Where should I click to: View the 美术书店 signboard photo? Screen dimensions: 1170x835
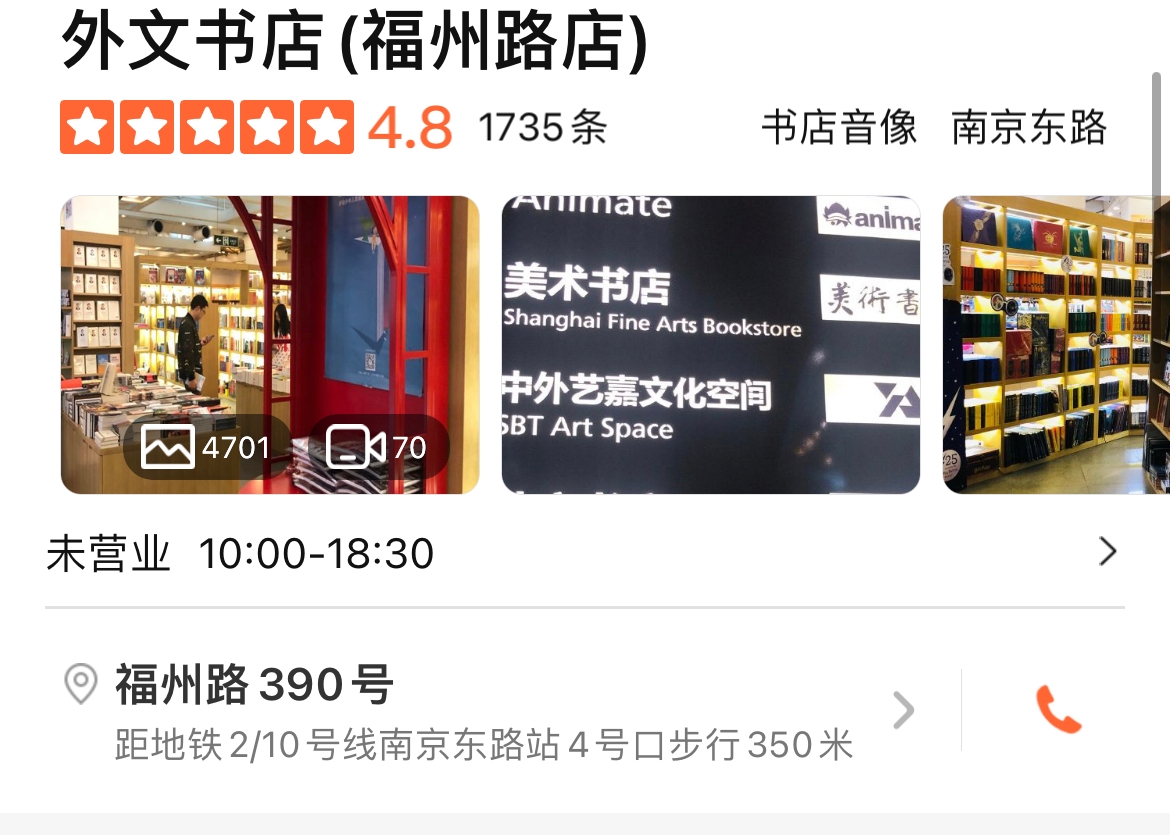point(710,345)
